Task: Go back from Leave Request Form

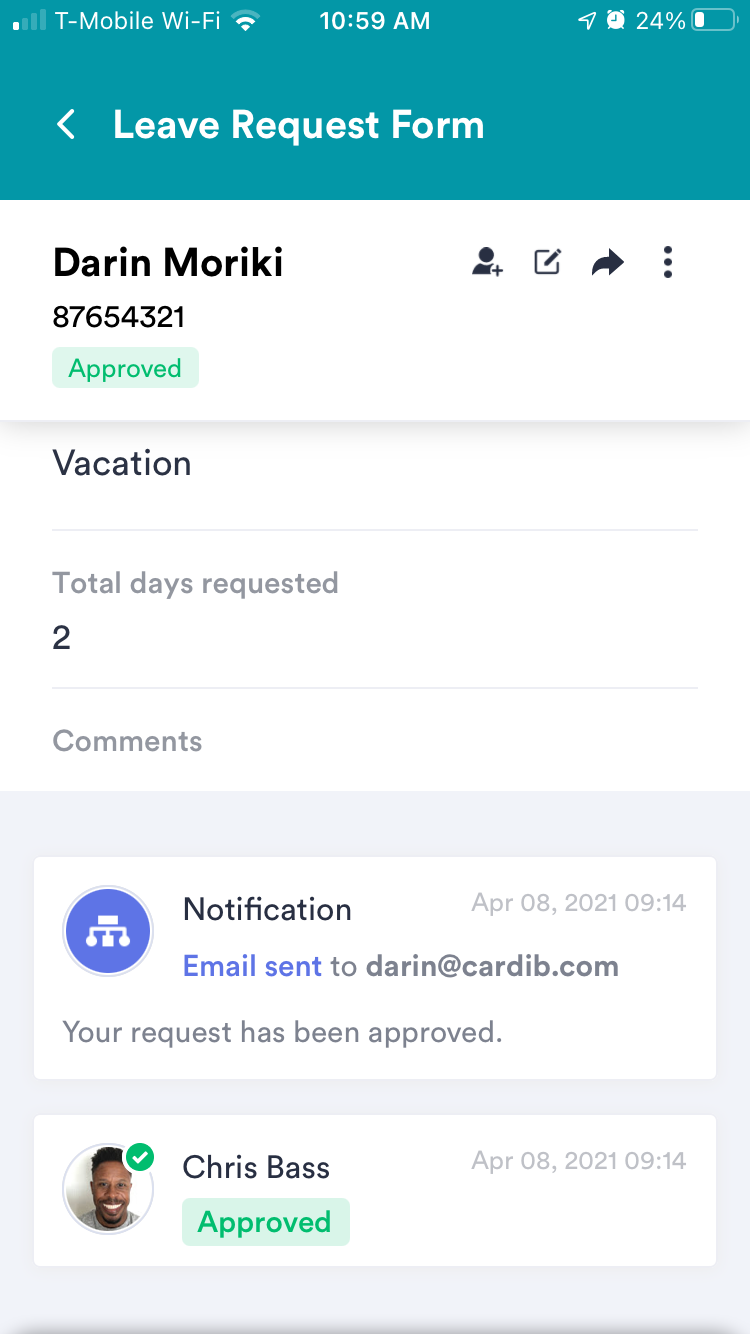Action: click(66, 125)
